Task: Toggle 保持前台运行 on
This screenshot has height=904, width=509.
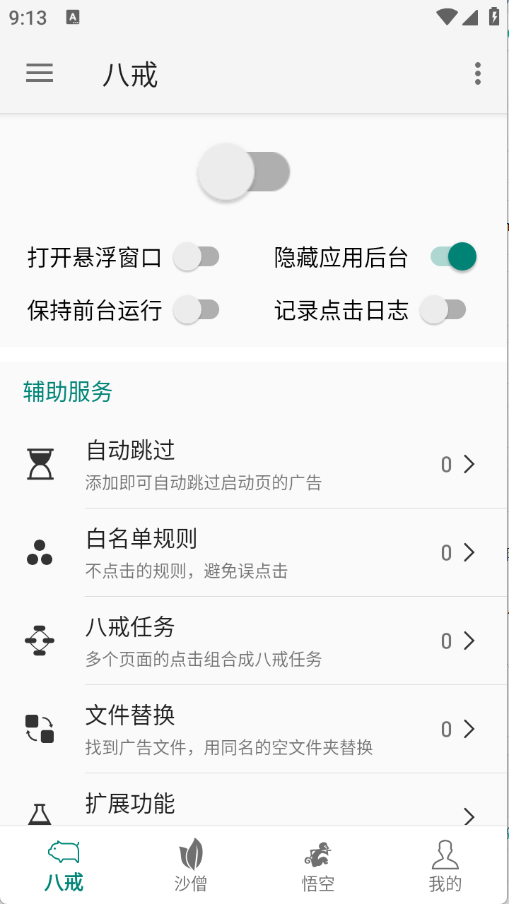Action: [x=196, y=310]
